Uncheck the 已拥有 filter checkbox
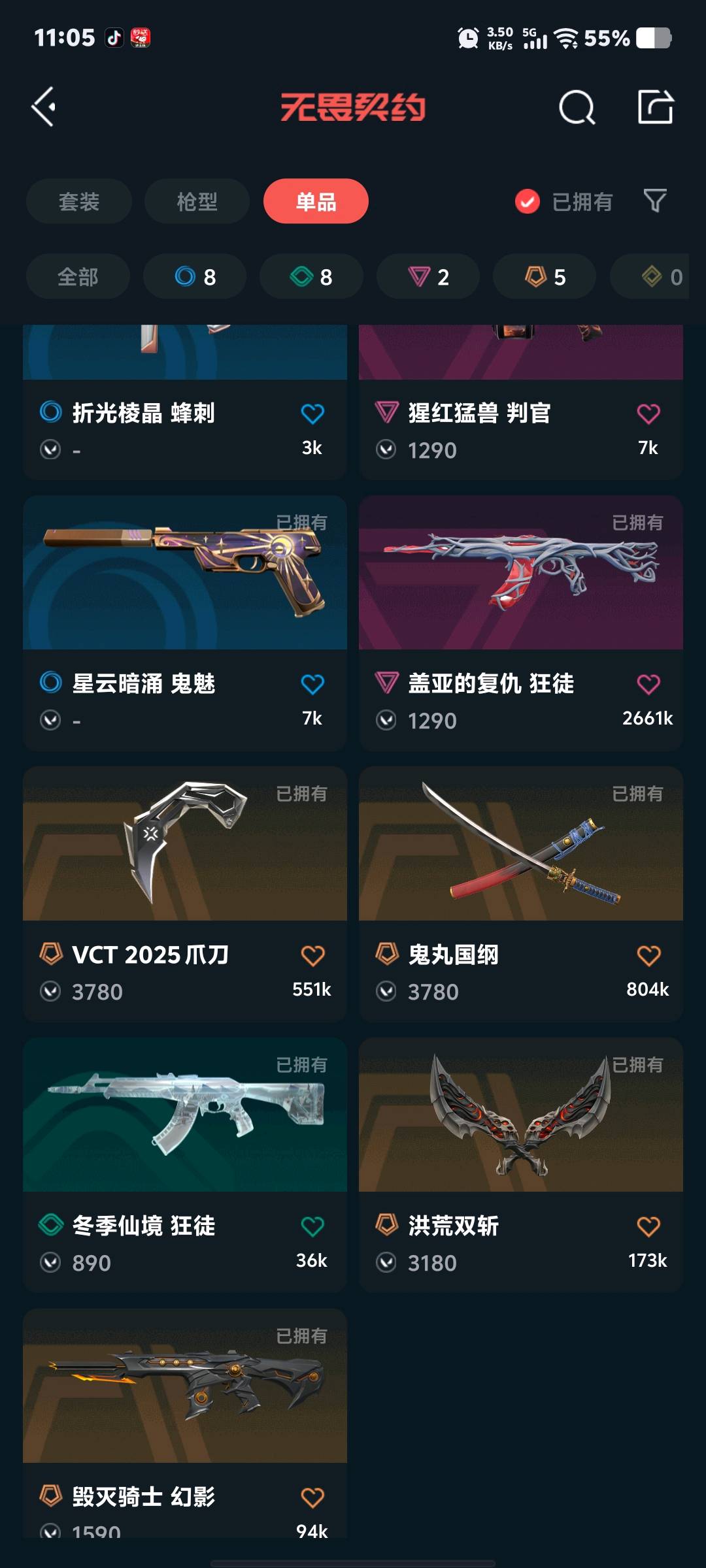 tap(528, 201)
